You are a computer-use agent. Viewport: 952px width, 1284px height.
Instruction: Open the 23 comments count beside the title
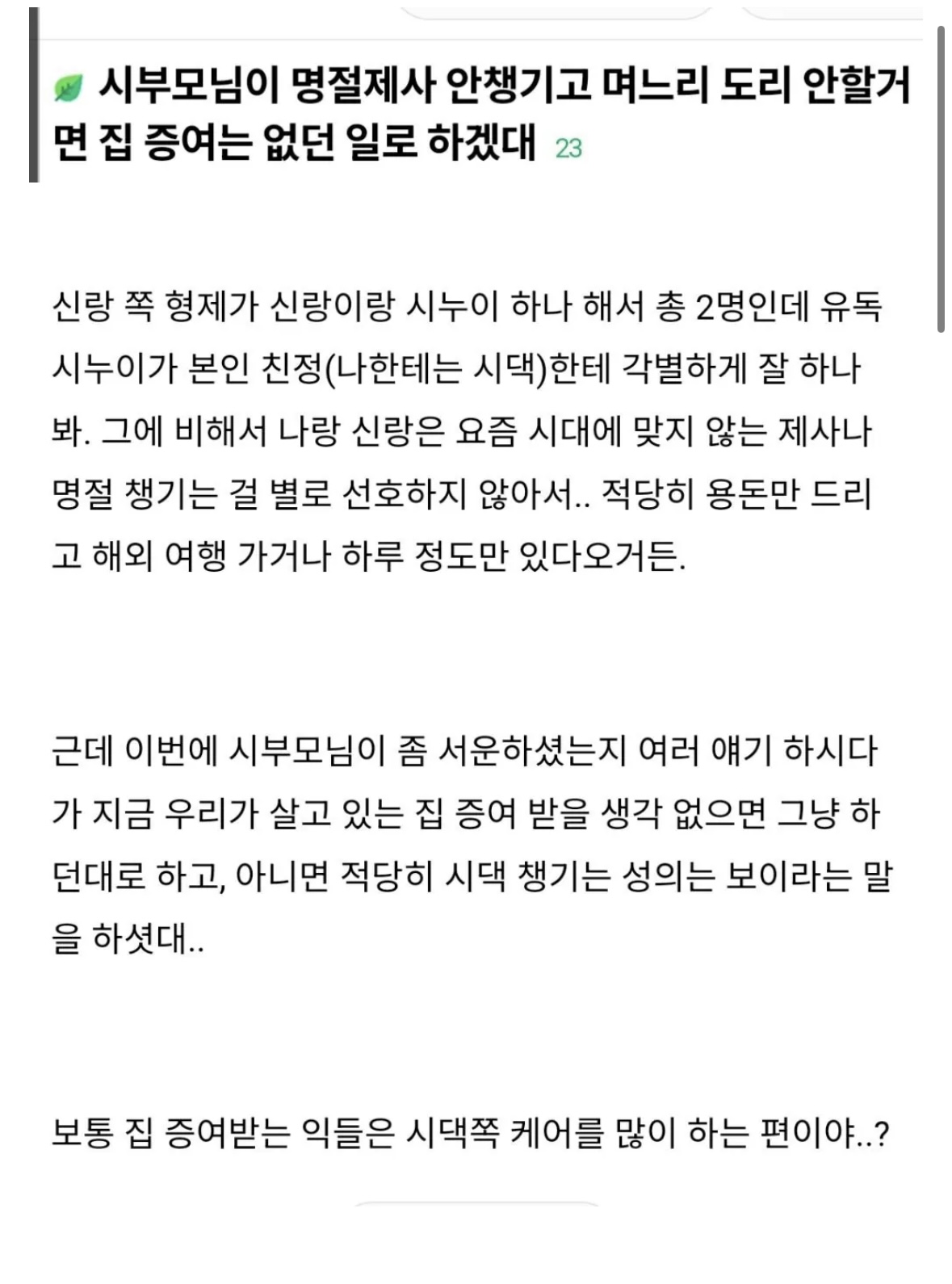pyautogui.click(x=568, y=149)
